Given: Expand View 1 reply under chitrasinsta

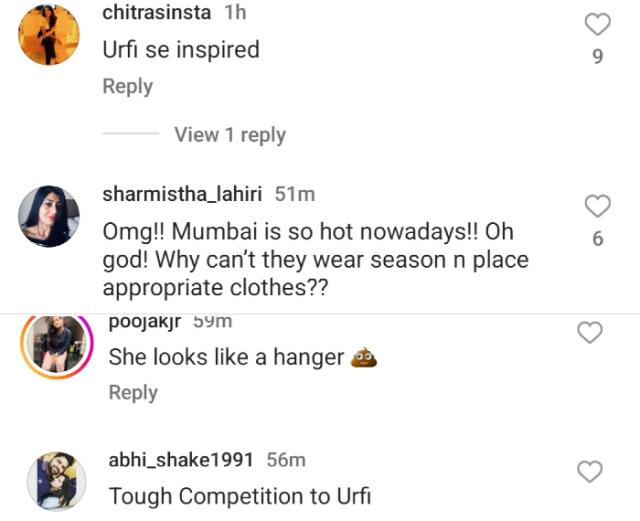Looking at the screenshot, I should point(229,135).
